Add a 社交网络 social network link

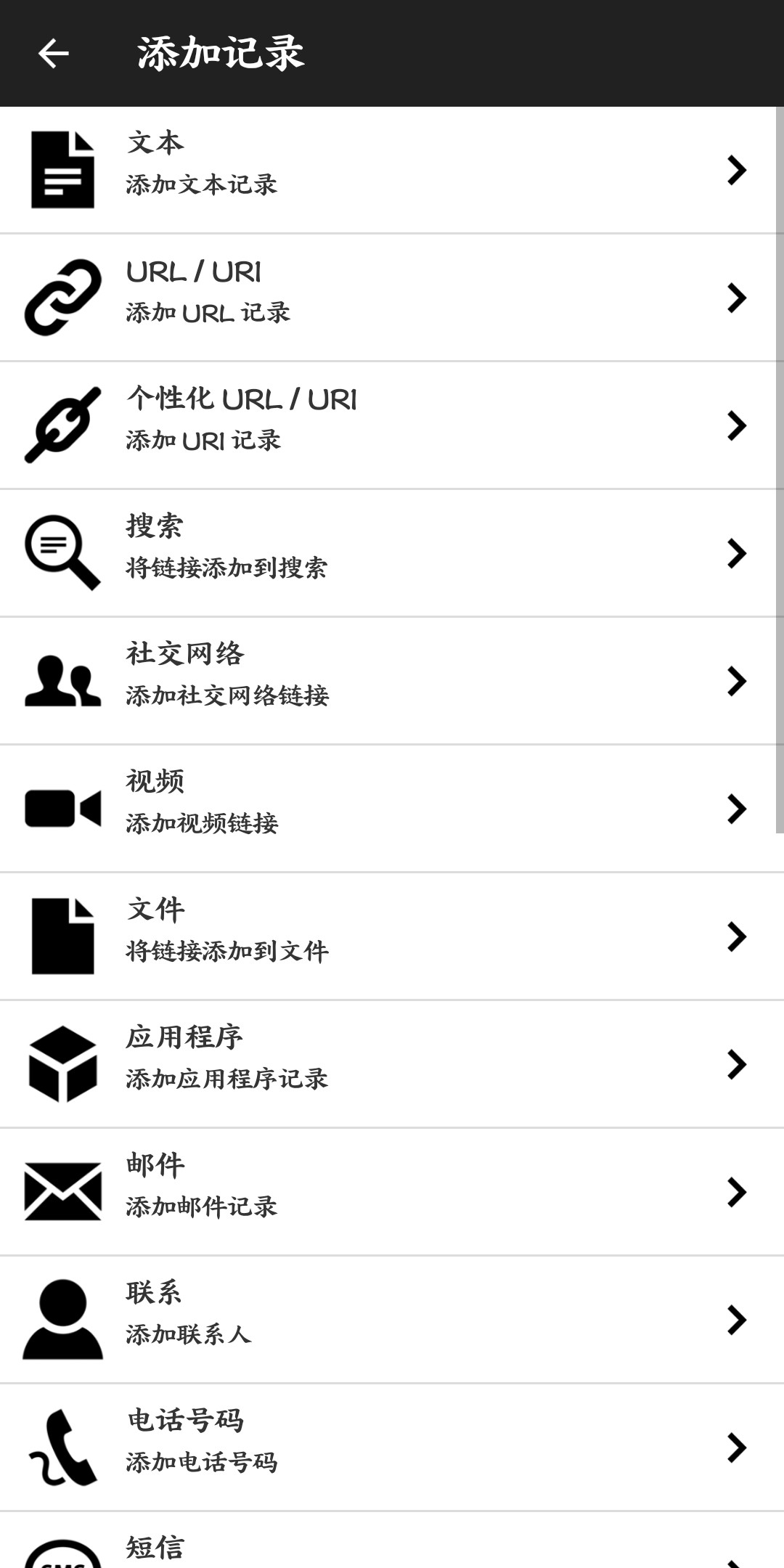(x=392, y=681)
